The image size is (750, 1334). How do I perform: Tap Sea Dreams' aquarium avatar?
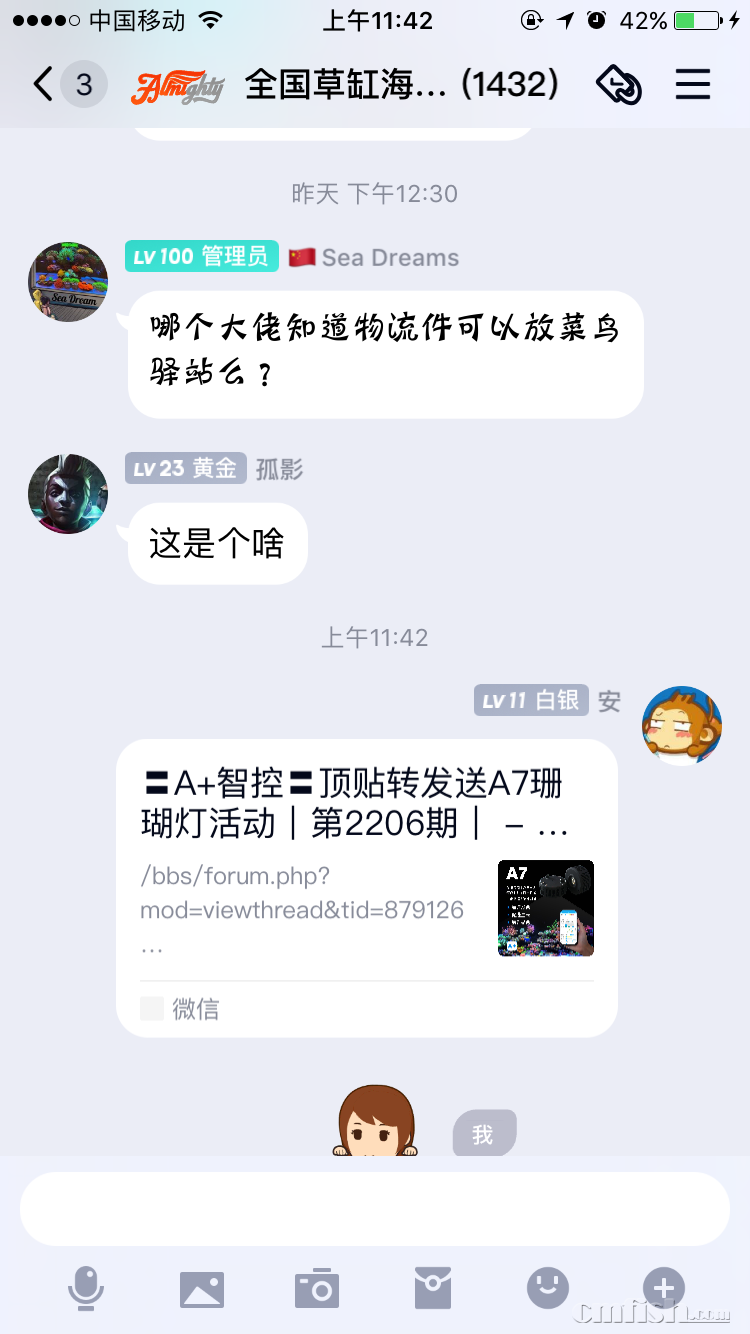(67, 281)
